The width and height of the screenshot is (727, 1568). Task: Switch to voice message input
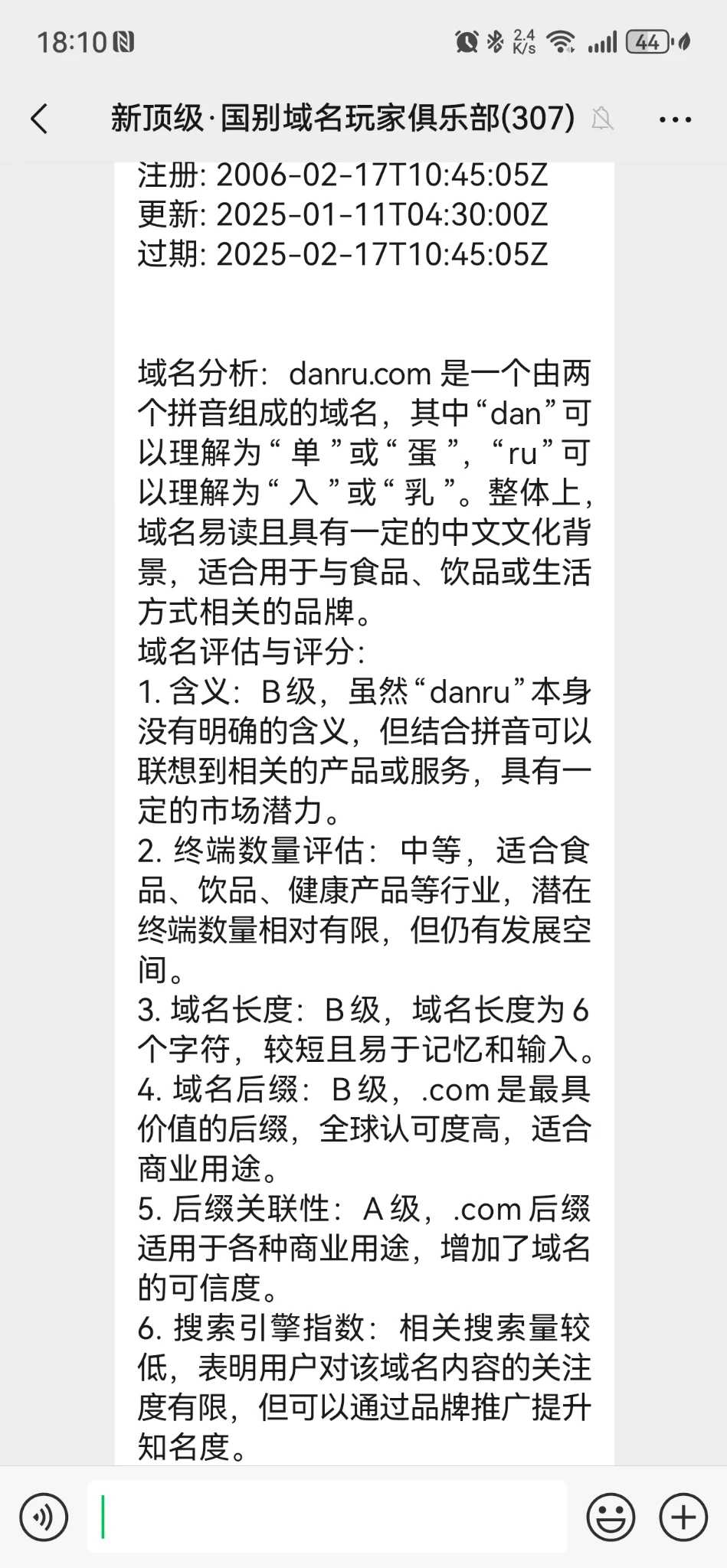[44, 1517]
